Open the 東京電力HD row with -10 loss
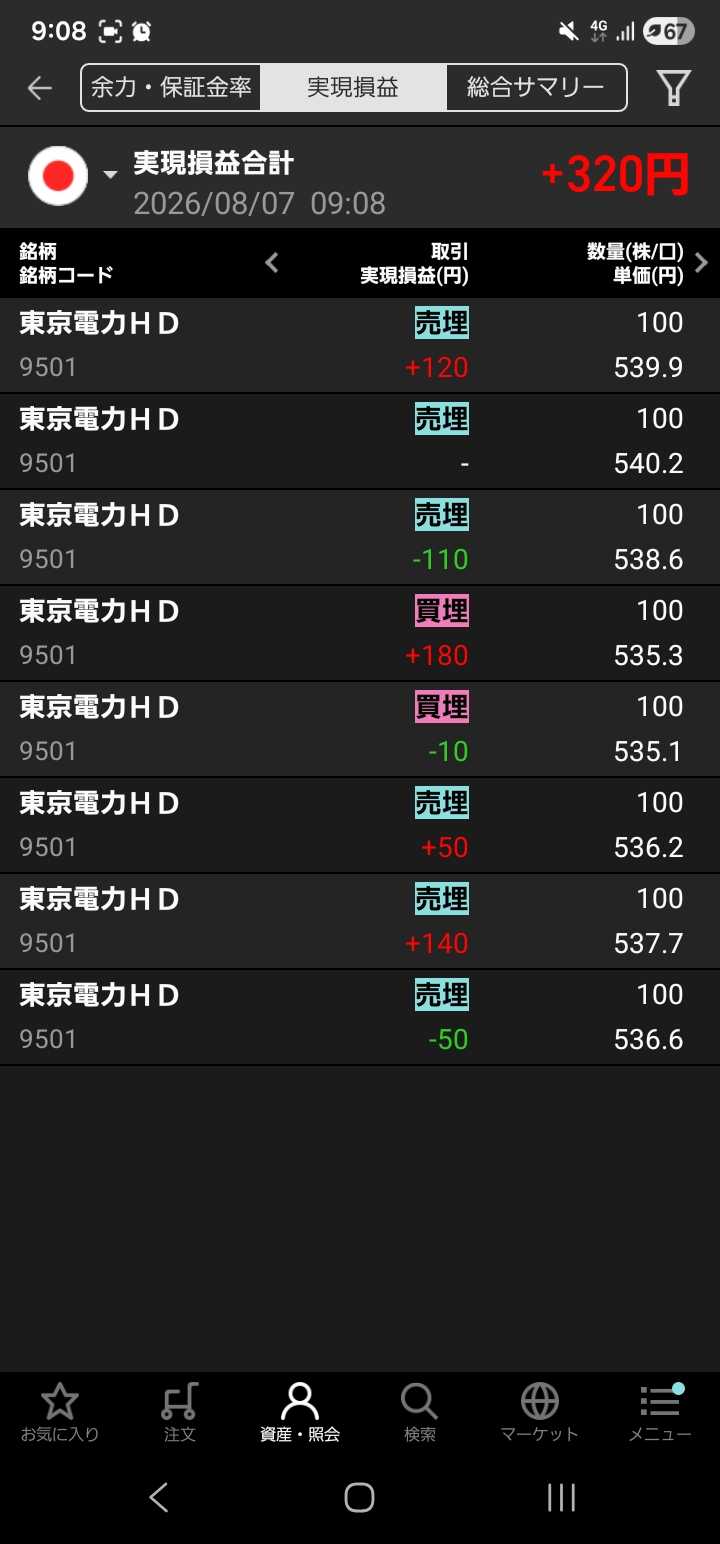Screen dimensions: 720x1544 pos(360,729)
